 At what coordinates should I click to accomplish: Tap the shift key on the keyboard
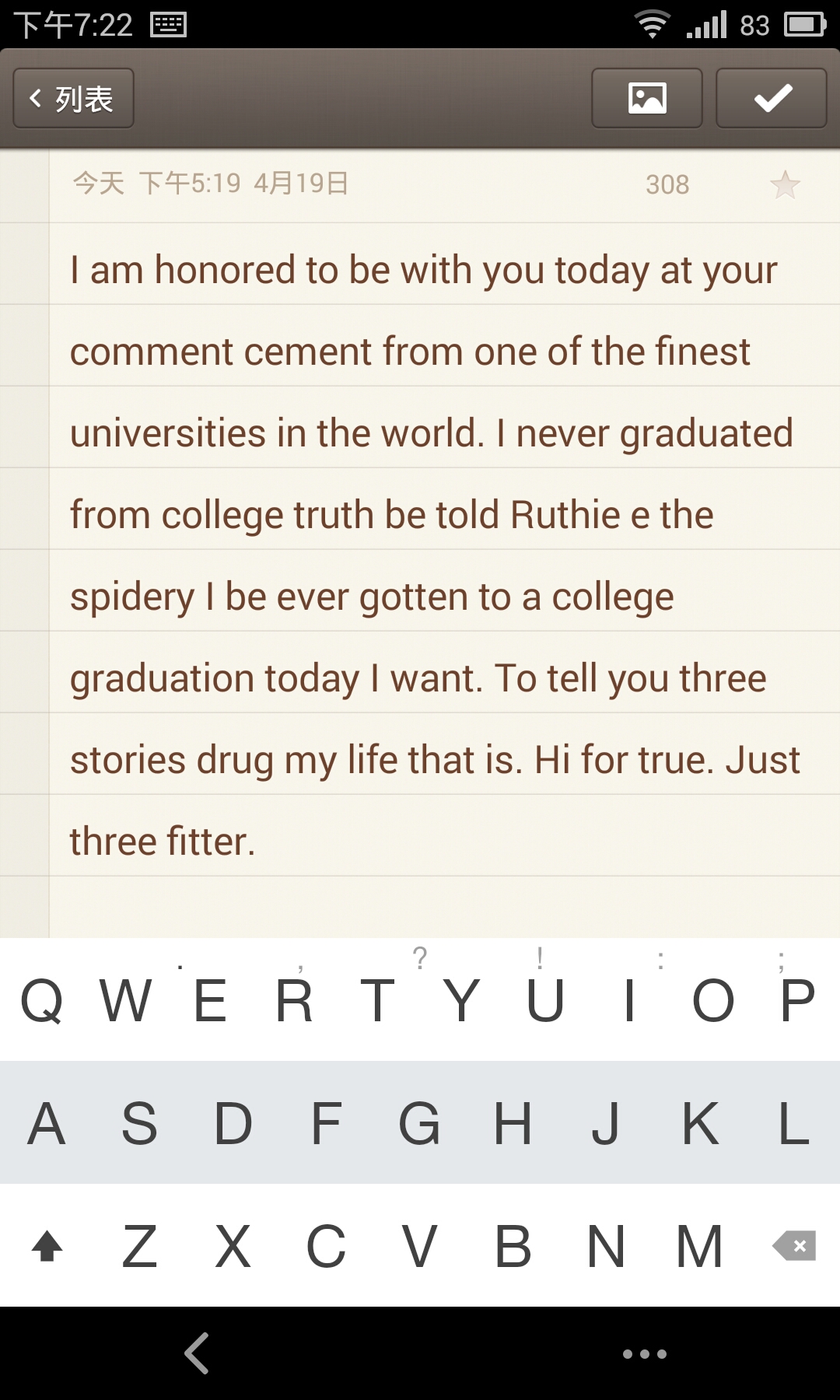pos(47,1245)
